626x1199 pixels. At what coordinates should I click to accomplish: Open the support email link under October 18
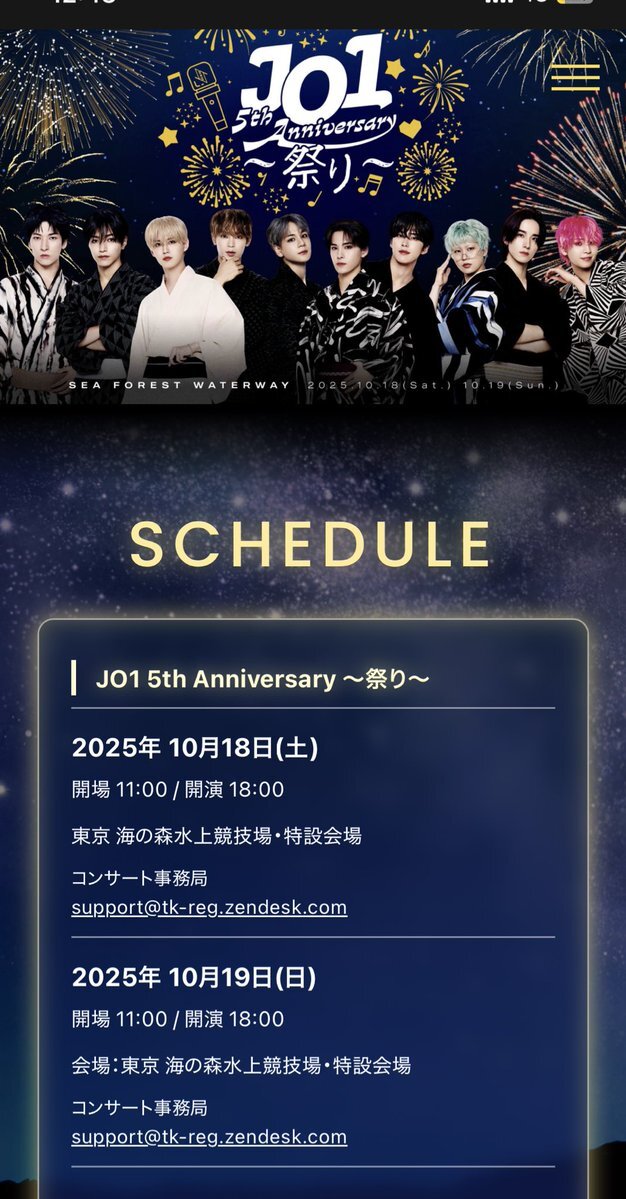[x=209, y=908]
